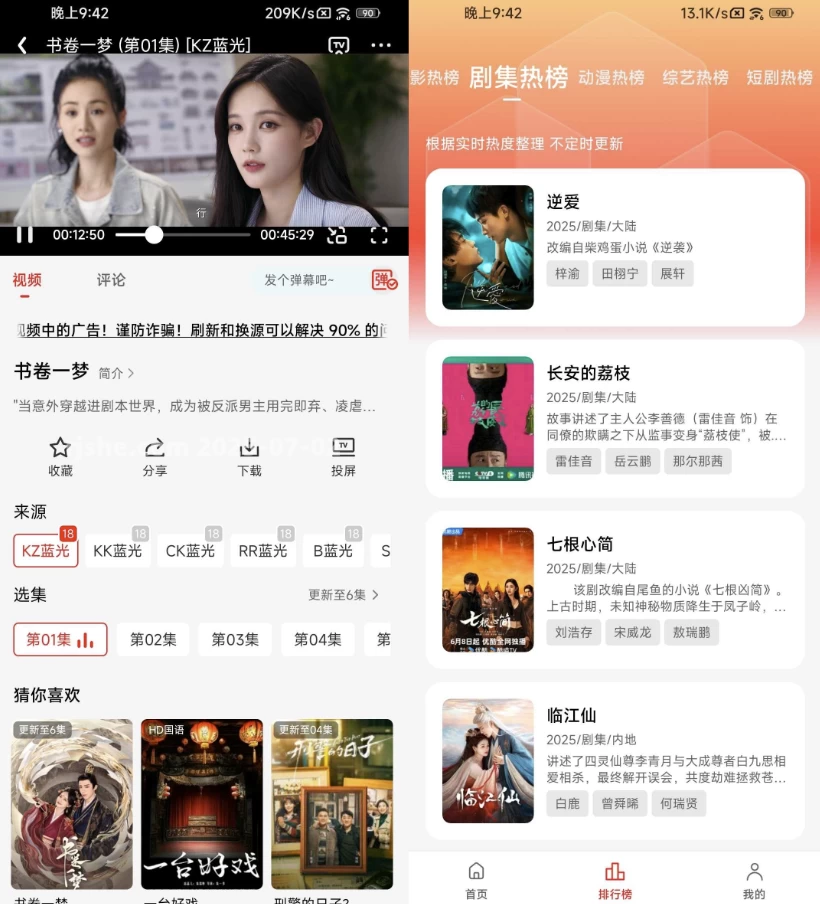820x904 pixels.
Task: Switch to the 评论 tab
Action: 111,280
